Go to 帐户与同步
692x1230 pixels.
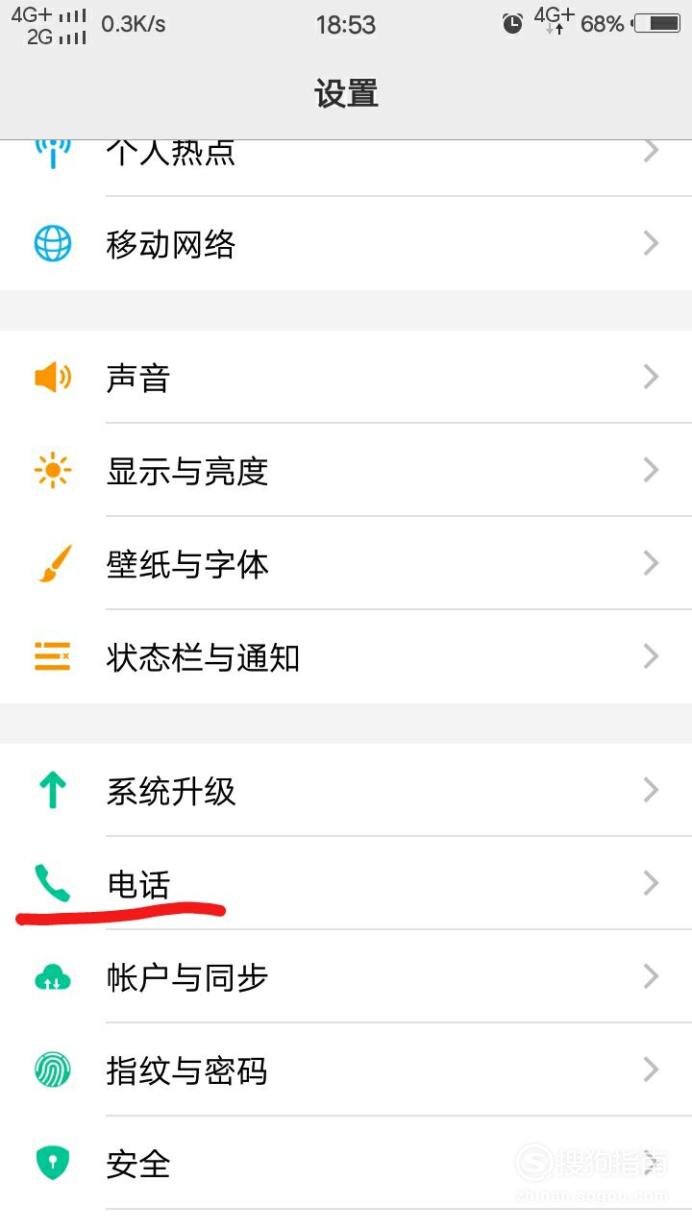(346, 976)
